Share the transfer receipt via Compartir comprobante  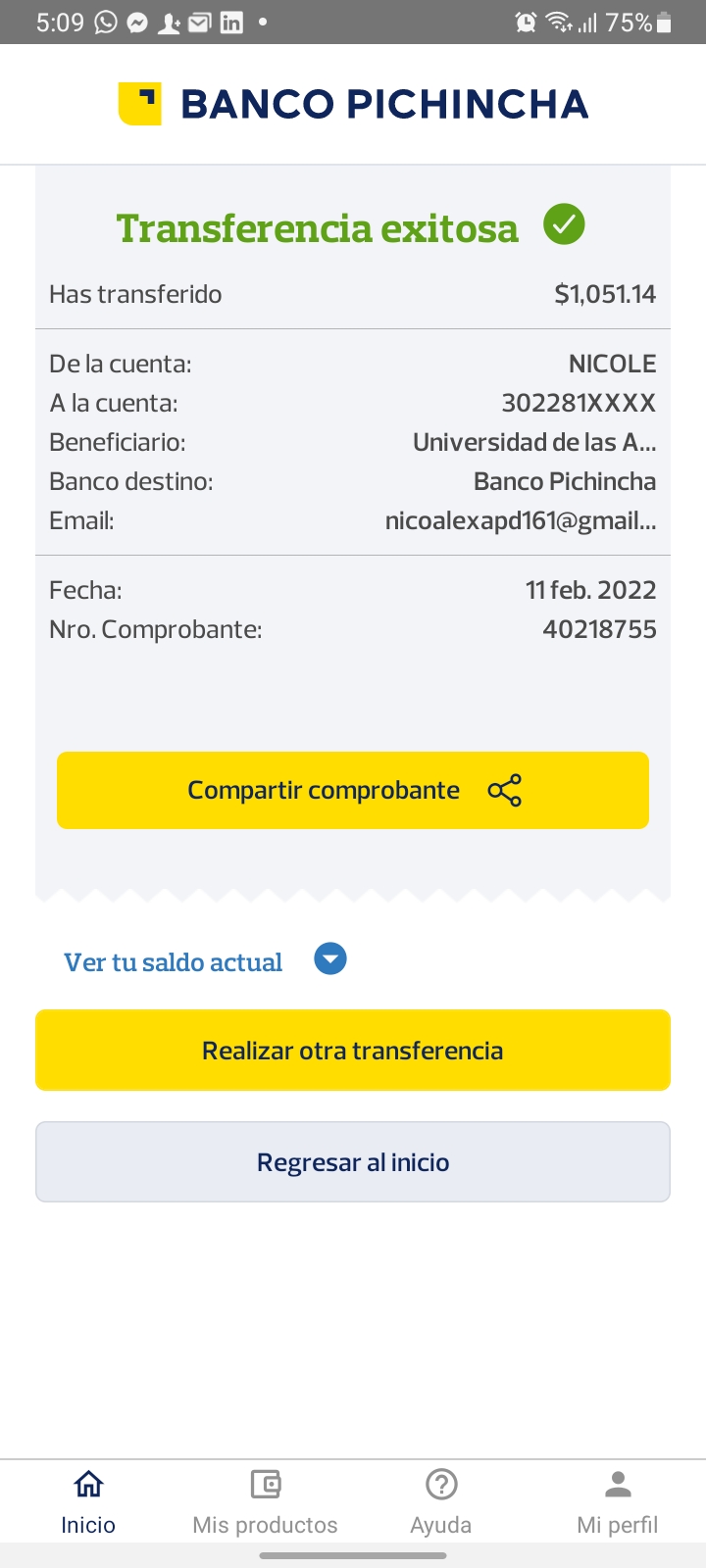pos(353,790)
